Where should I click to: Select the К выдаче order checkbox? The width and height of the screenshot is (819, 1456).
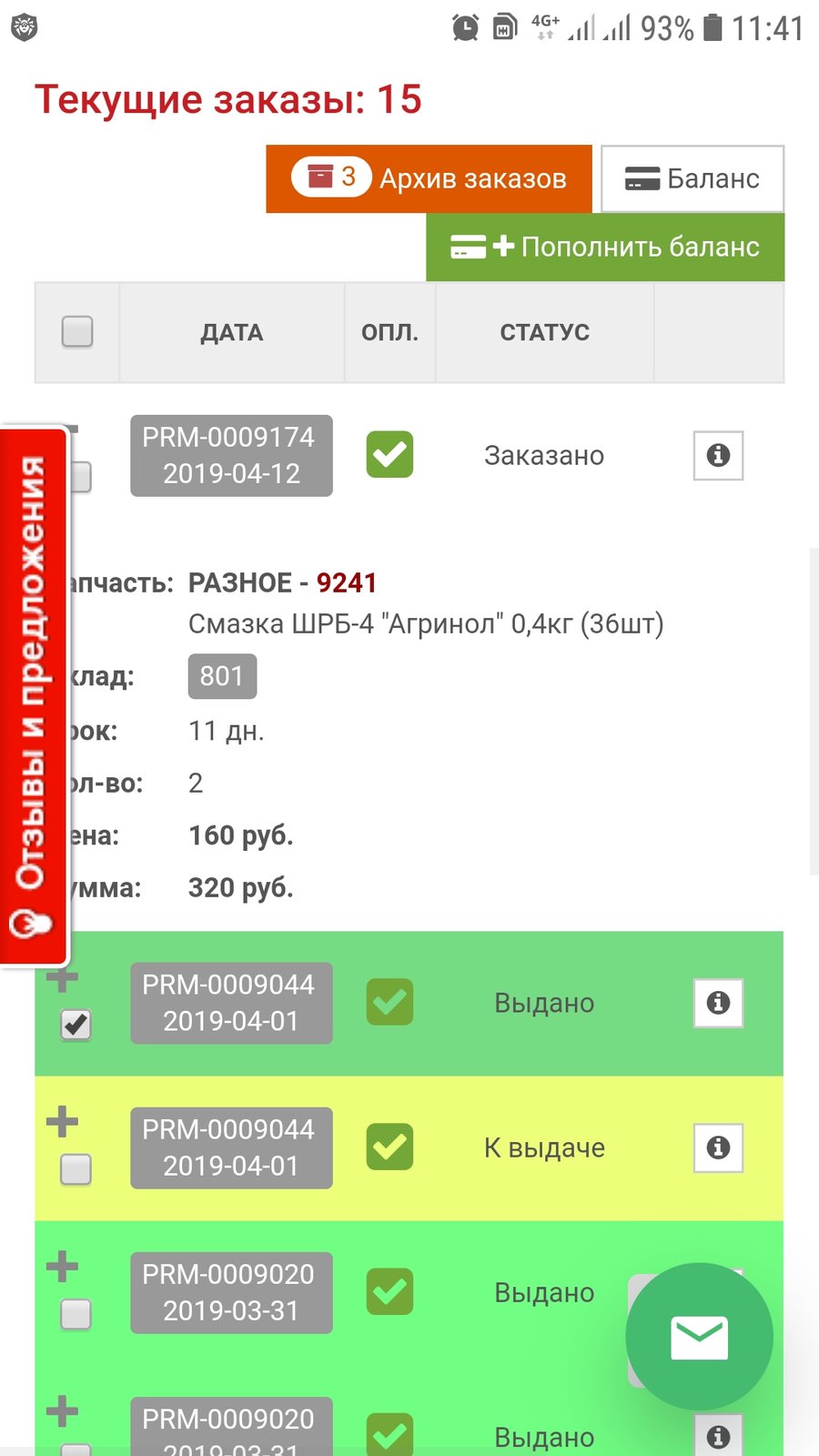[x=76, y=1169]
